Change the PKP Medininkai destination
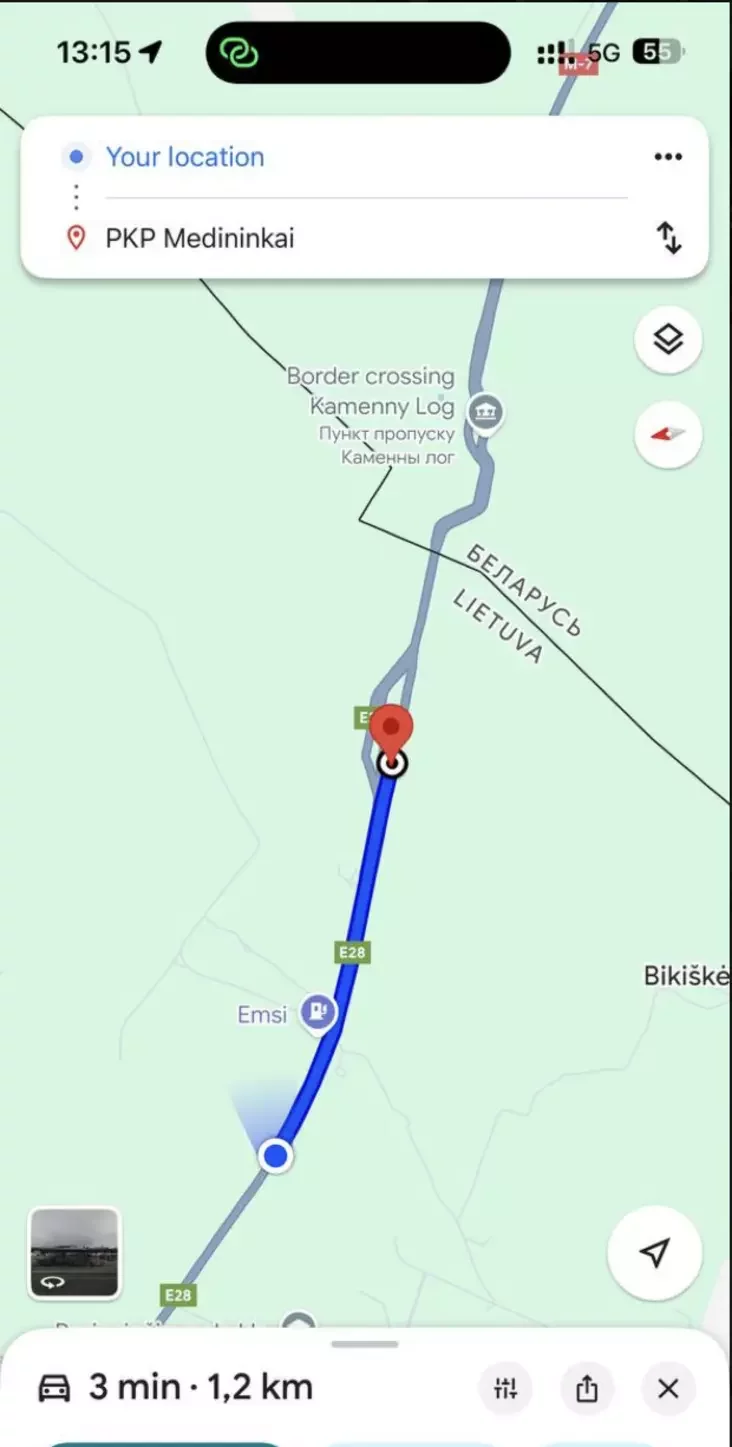Image resolution: width=732 pixels, height=1447 pixels. (200, 238)
